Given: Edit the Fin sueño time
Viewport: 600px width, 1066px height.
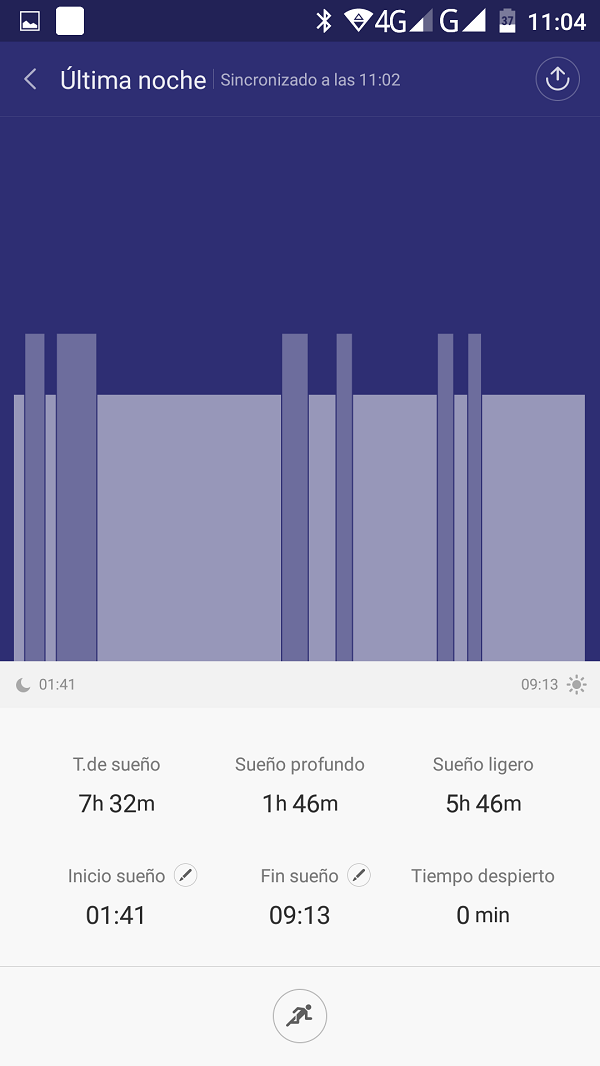Looking at the screenshot, I should click(x=359, y=875).
